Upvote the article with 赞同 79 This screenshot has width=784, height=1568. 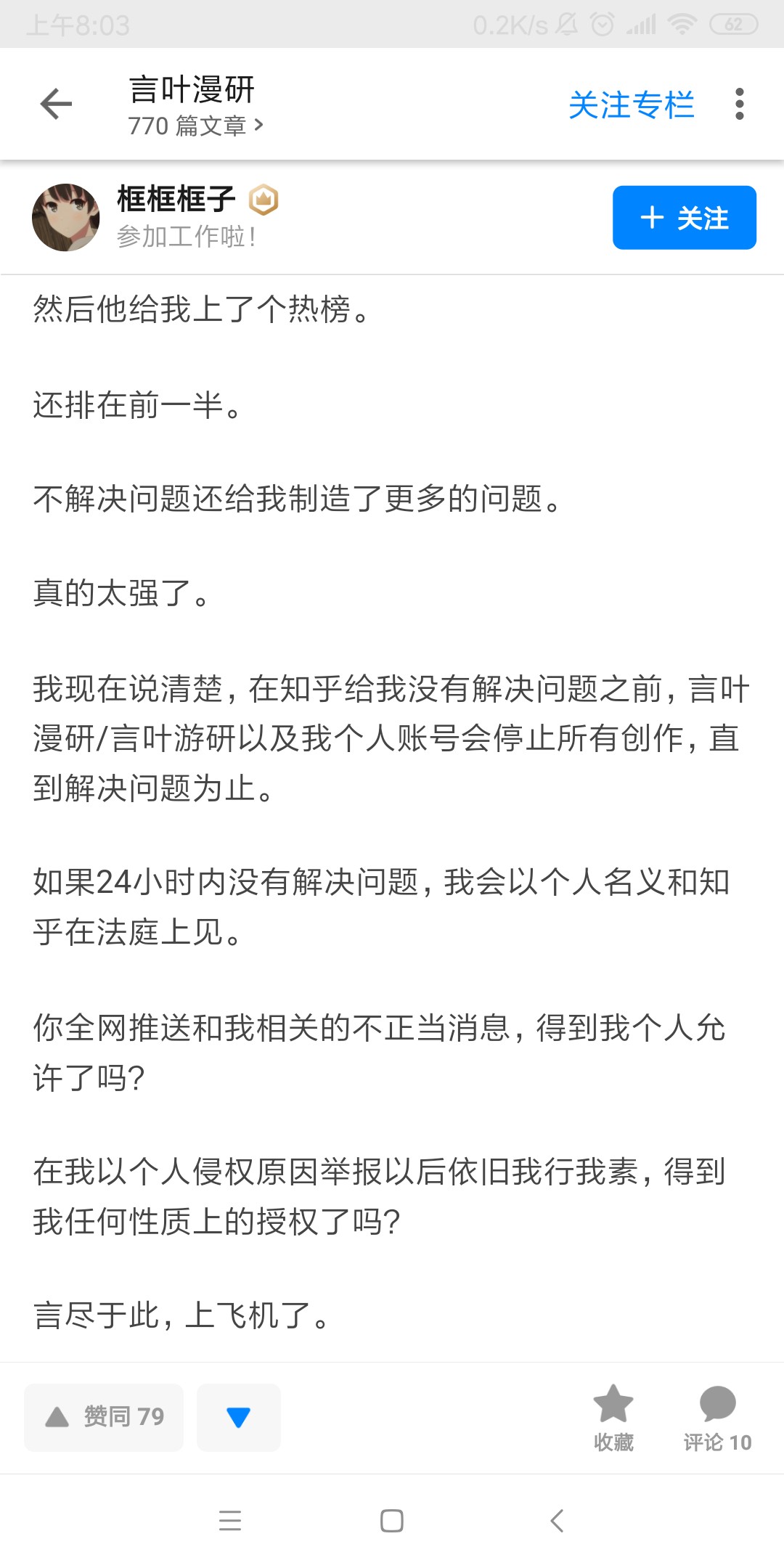(x=104, y=1416)
